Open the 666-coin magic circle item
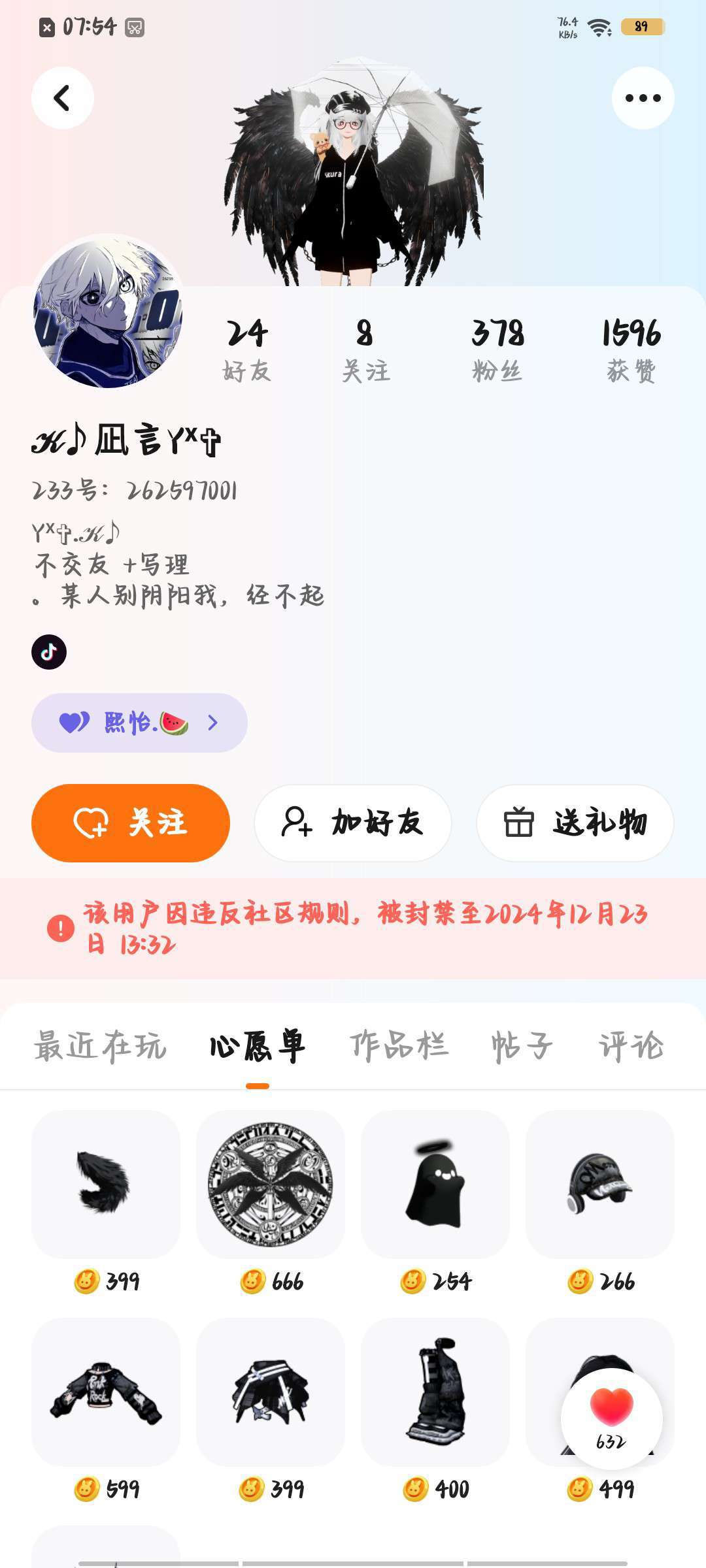Image resolution: width=706 pixels, height=1568 pixels. click(271, 1184)
